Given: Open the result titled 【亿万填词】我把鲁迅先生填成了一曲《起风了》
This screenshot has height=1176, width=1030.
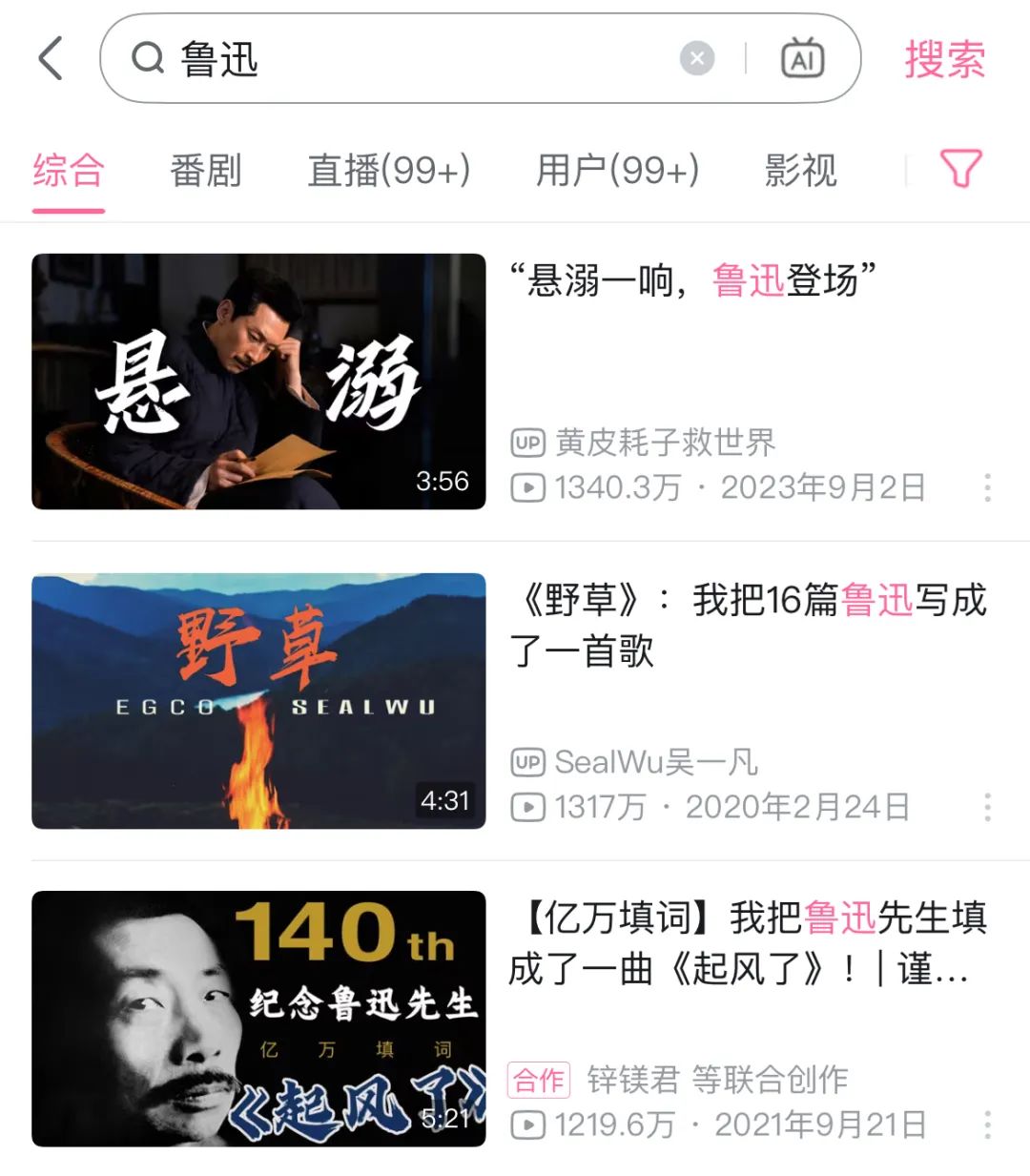Looking at the screenshot, I should [748, 943].
